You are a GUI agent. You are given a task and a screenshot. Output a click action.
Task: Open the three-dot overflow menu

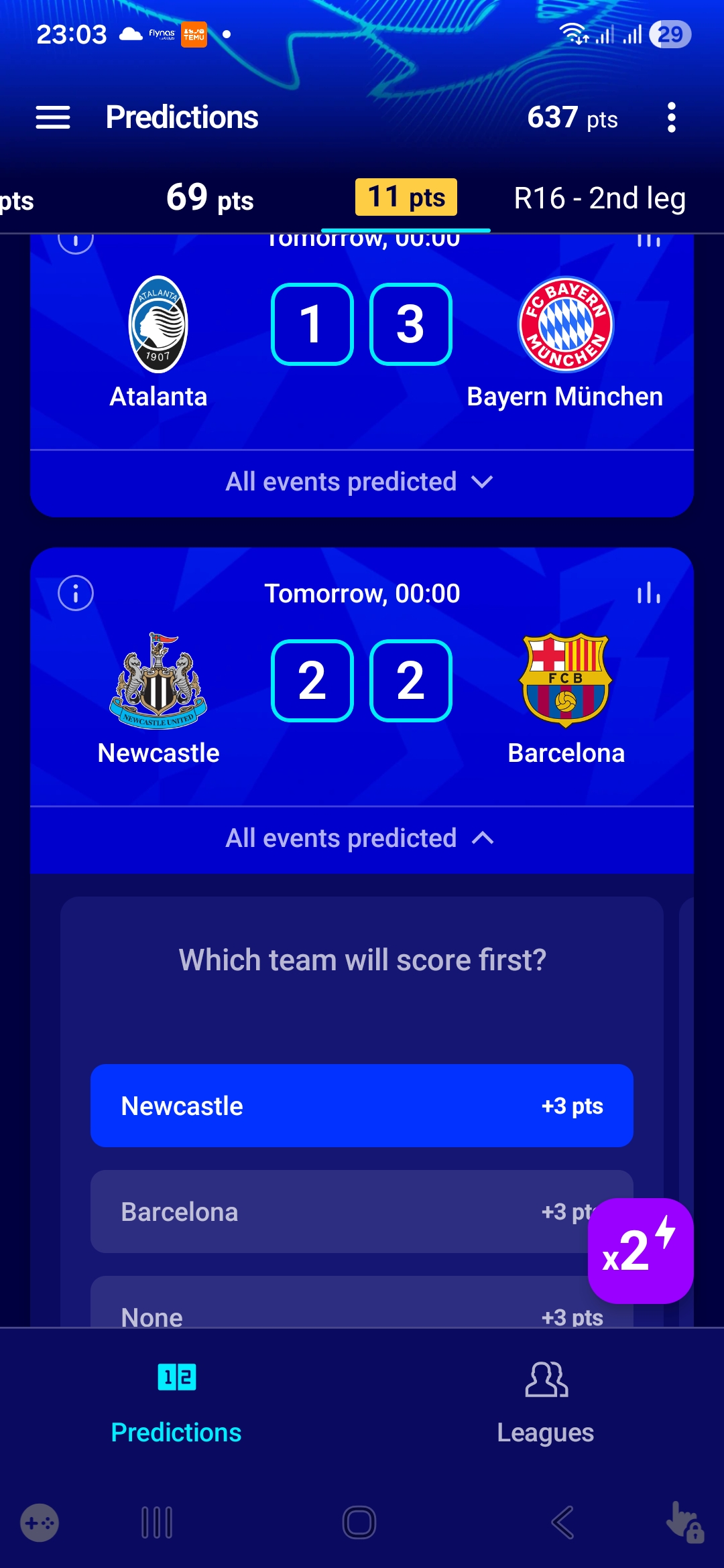click(671, 117)
